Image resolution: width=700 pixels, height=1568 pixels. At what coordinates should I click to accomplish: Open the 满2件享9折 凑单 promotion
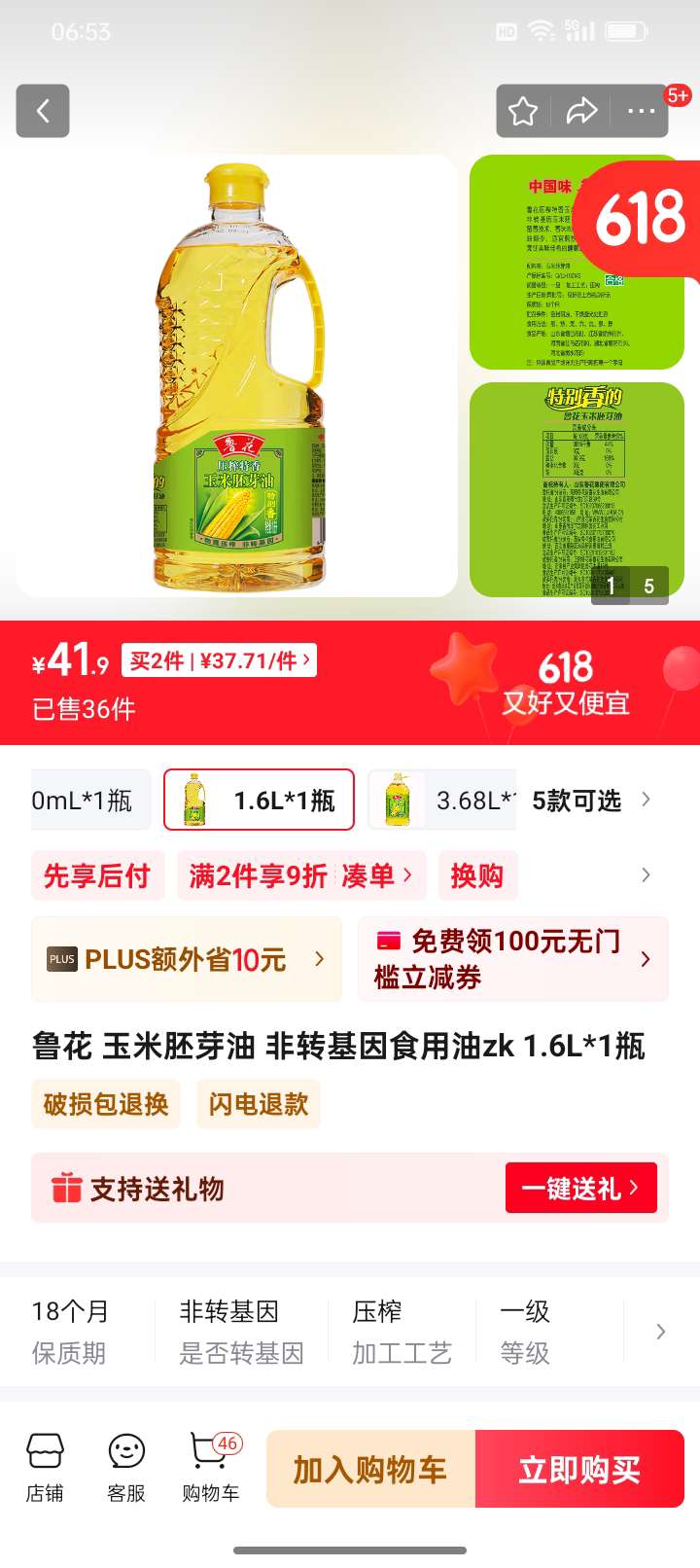pos(300,875)
